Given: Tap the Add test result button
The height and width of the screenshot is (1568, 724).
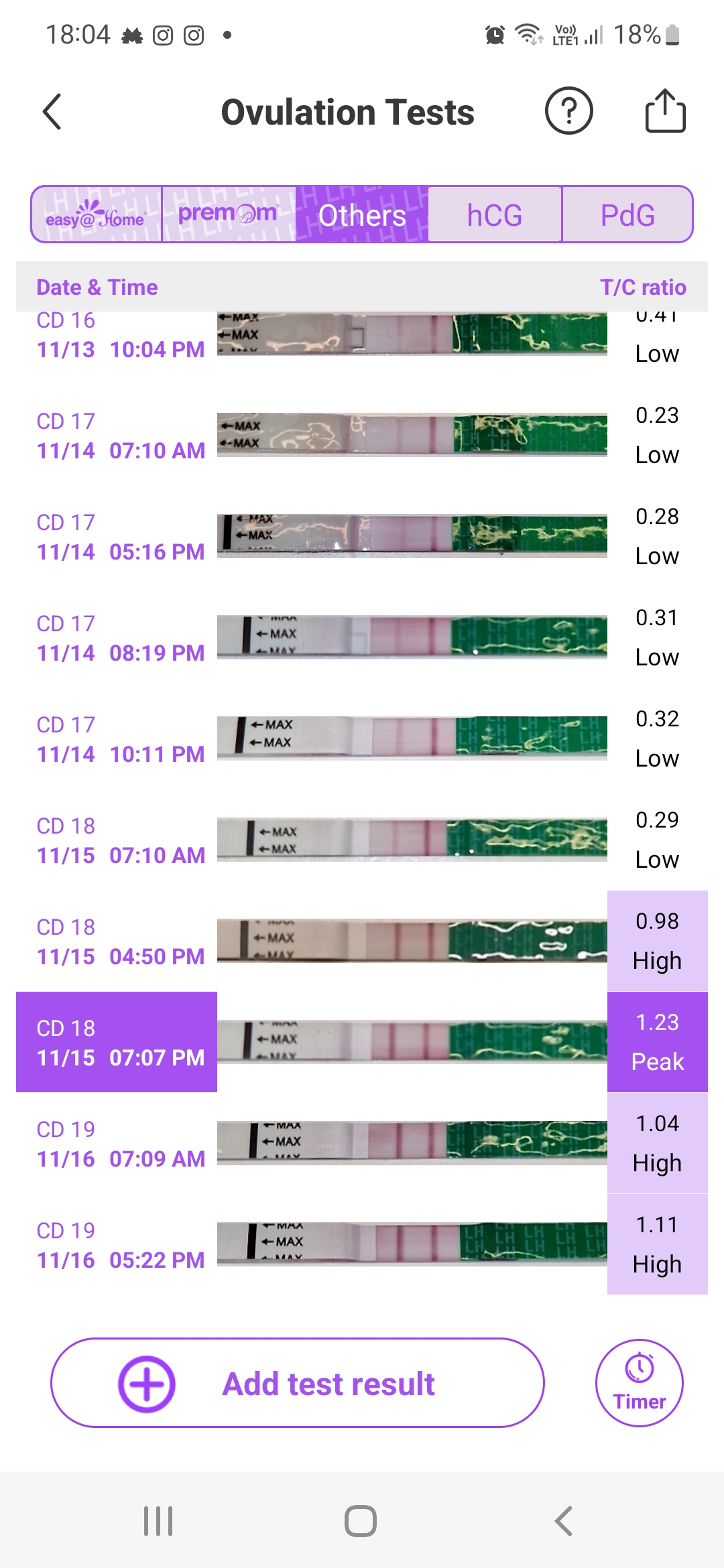Looking at the screenshot, I should 328,1382.
